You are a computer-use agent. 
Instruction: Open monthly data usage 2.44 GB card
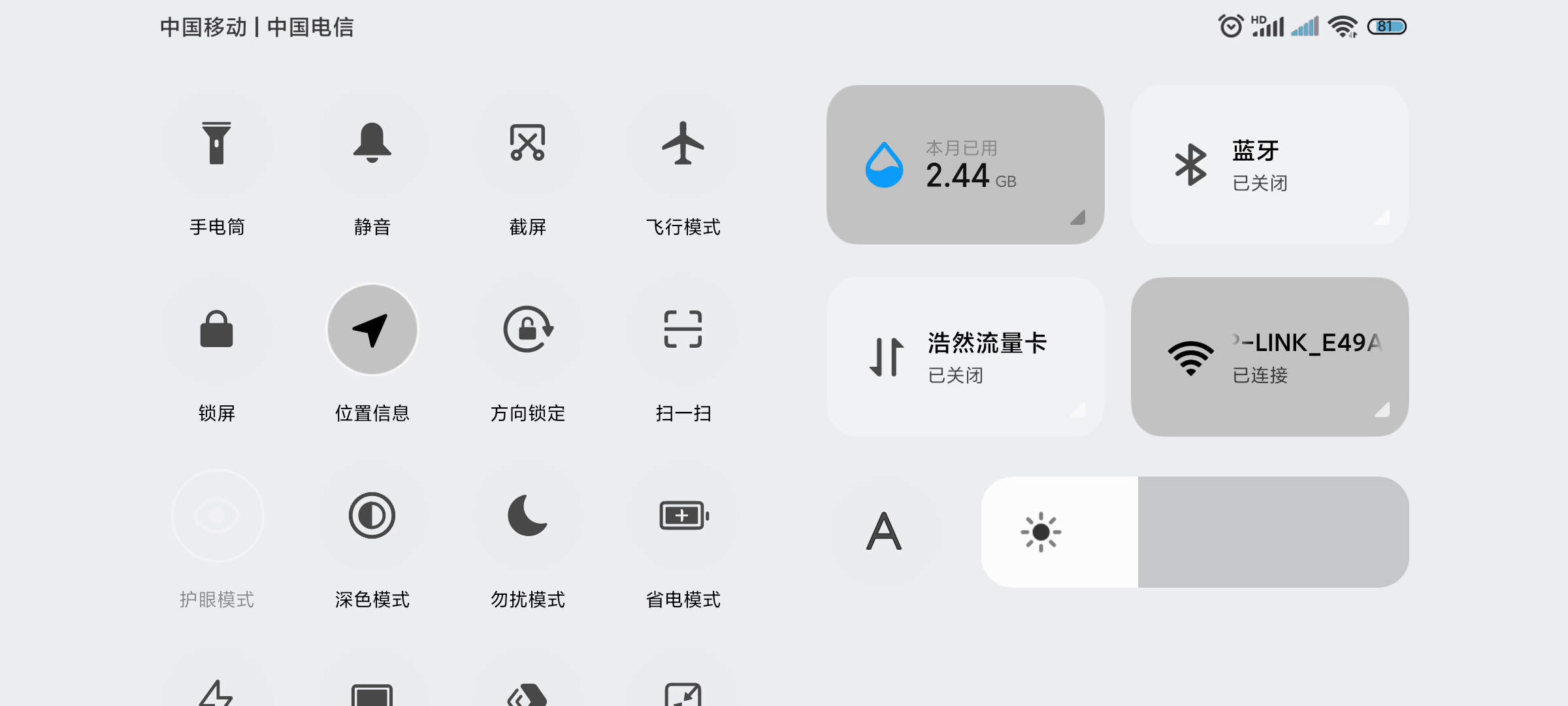[965, 165]
